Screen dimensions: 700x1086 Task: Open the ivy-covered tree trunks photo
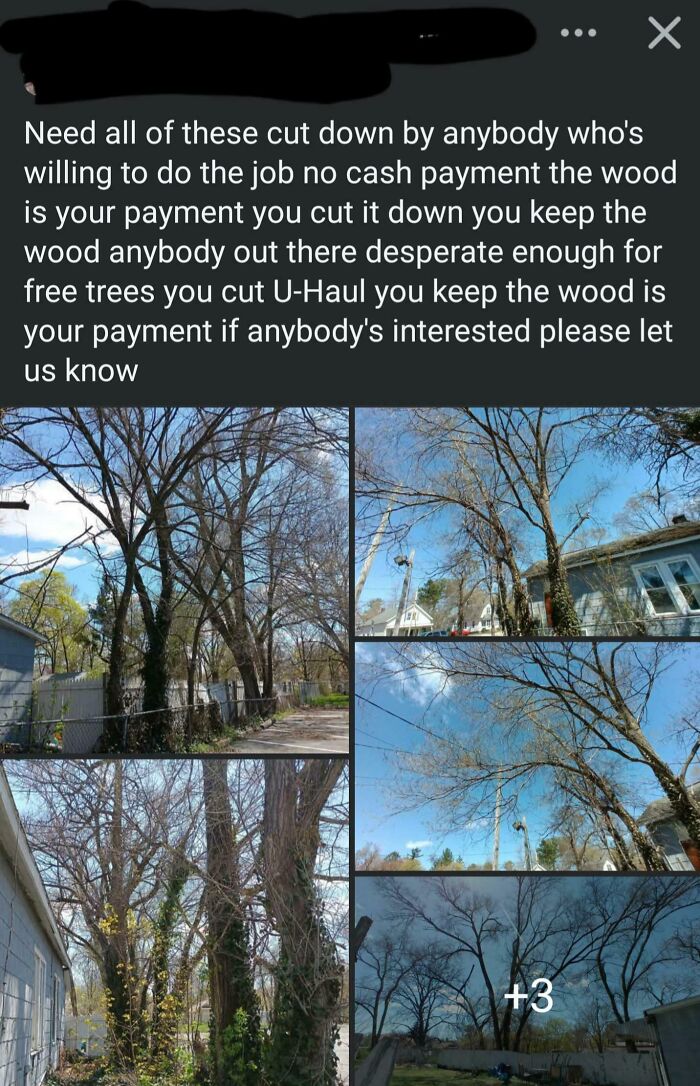click(x=174, y=922)
